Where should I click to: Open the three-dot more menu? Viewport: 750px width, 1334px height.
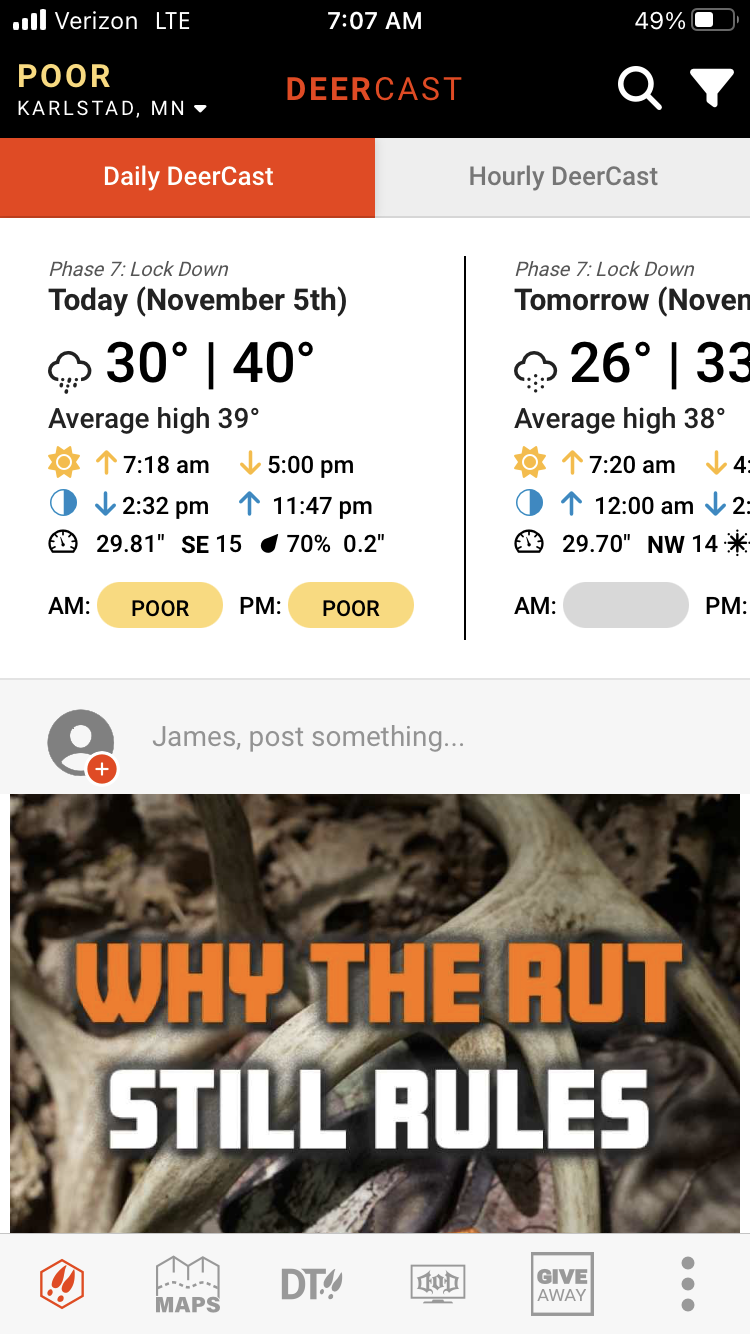click(x=687, y=1284)
